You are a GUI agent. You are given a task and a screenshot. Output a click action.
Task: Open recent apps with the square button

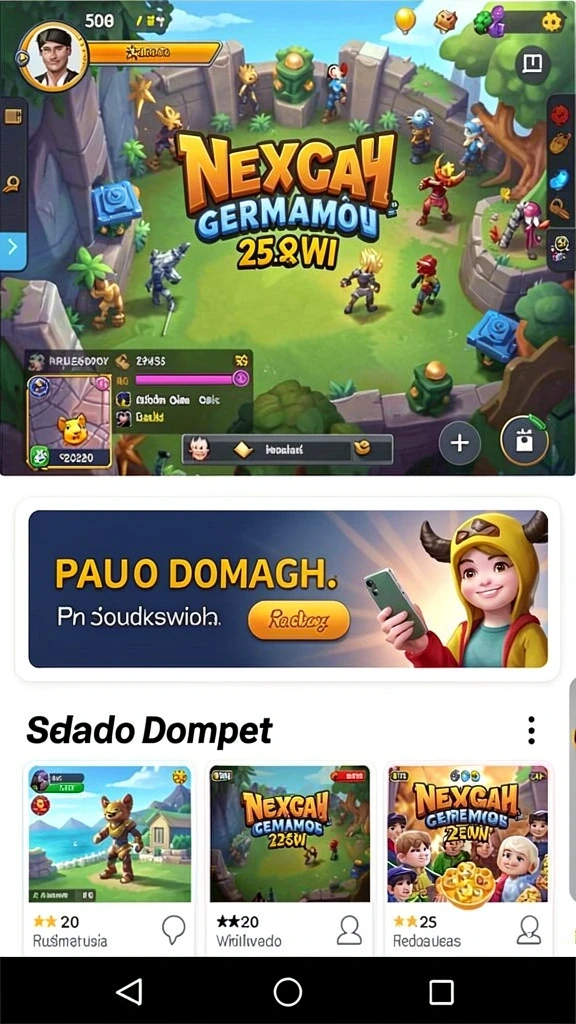point(441,992)
